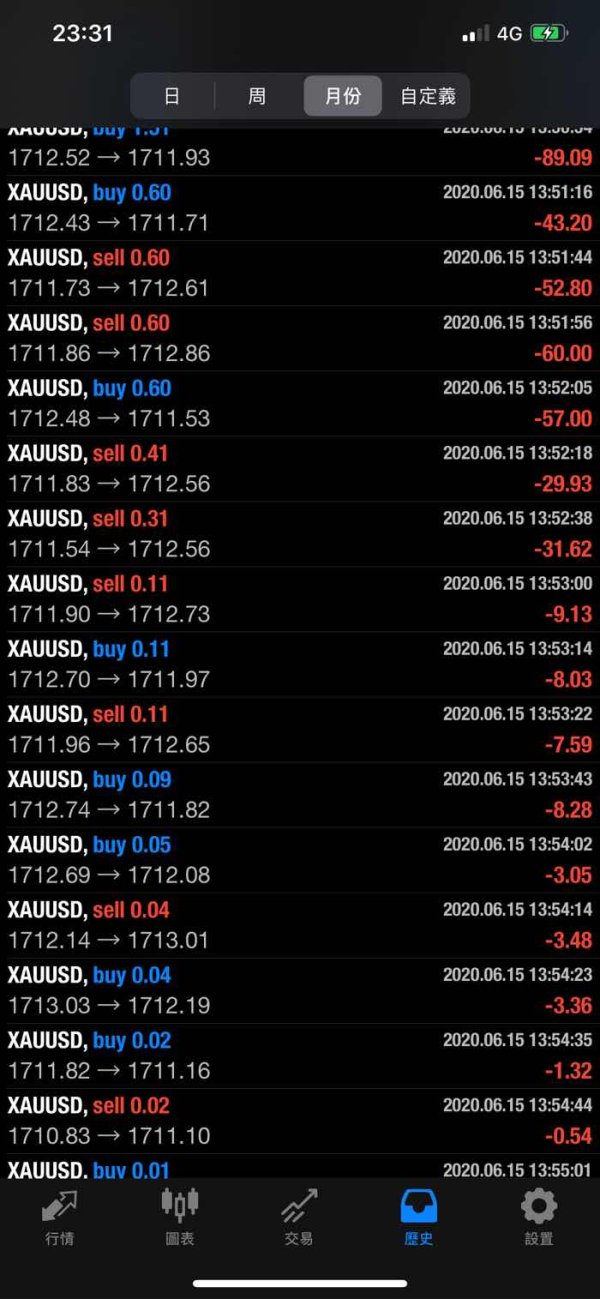Open the 圖表 chart tab
600x1299 pixels.
click(180, 1217)
